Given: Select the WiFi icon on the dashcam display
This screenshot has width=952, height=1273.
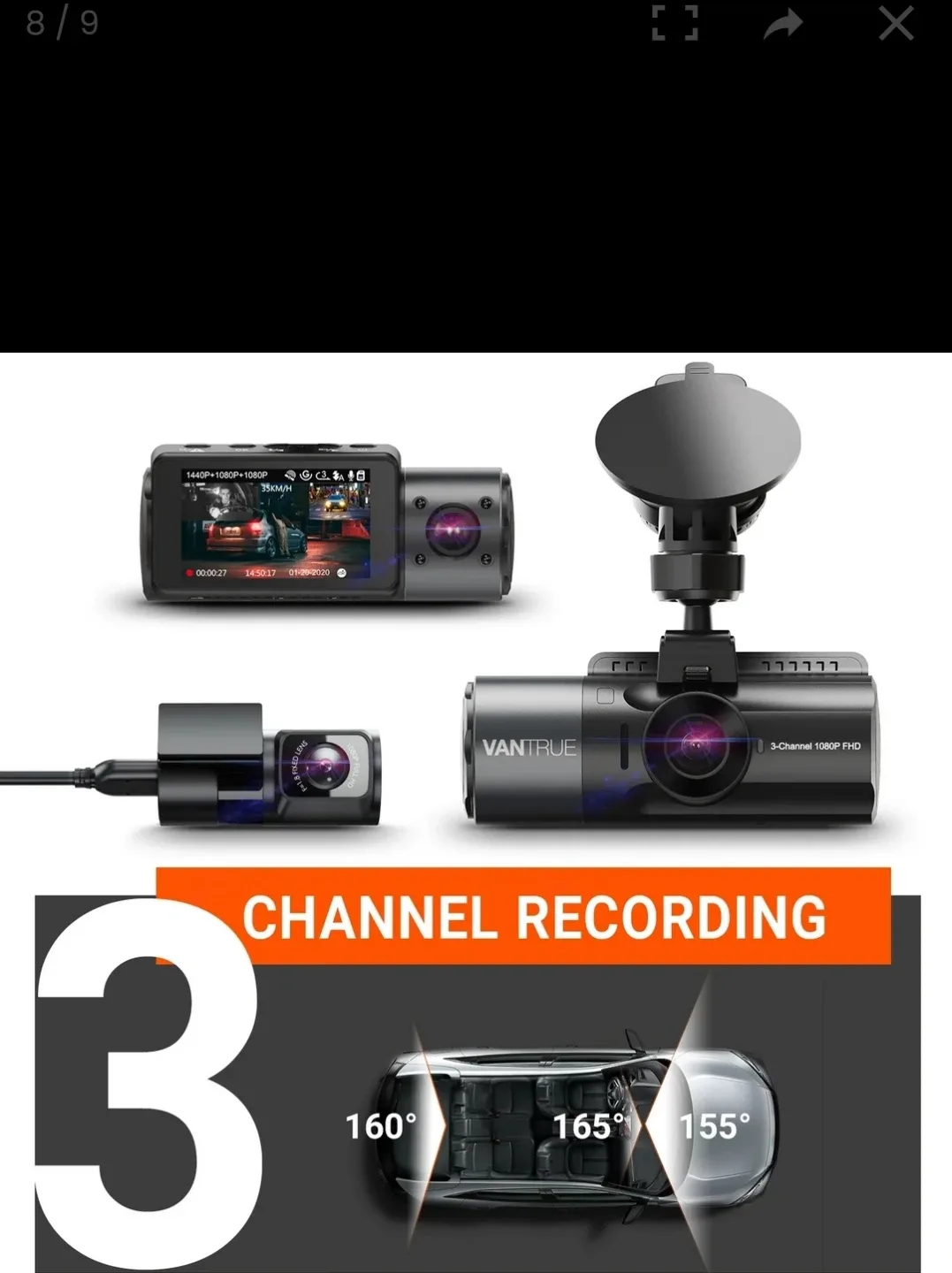Looking at the screenshot, I should click(x=290, y=475).
